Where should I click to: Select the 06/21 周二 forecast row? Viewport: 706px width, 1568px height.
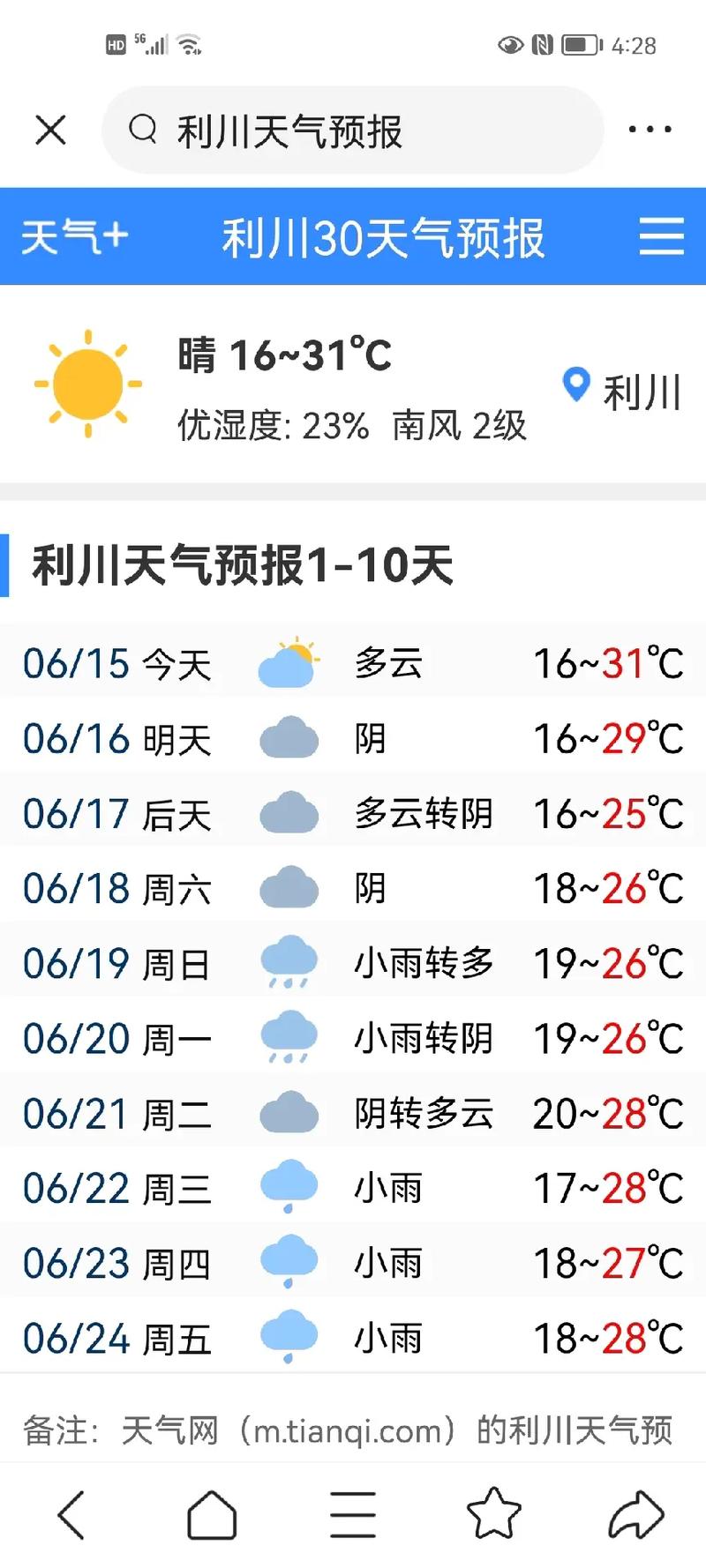pyautogui.click(x=353, y=1113)
